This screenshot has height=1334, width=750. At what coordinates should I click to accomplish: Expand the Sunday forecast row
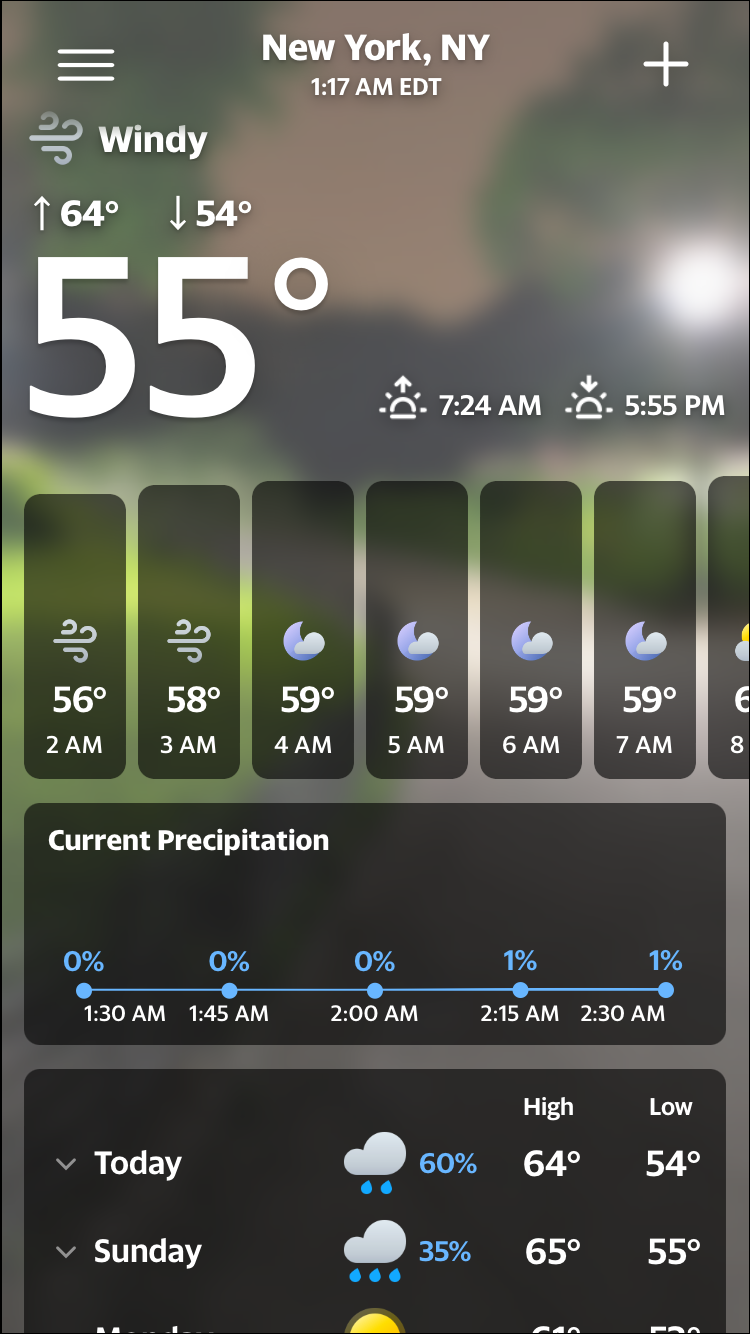pos(67,1251)
